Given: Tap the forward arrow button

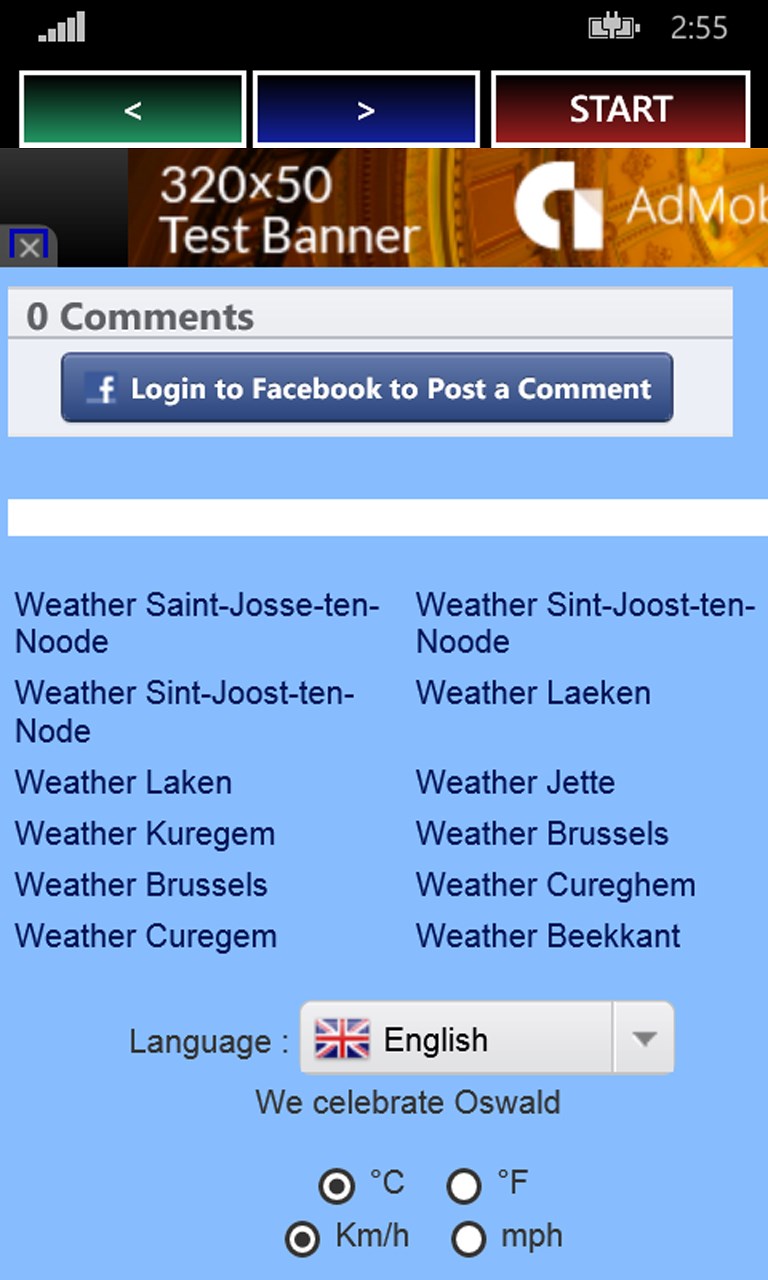Looking at the screenshot, I should click(366, 109).
